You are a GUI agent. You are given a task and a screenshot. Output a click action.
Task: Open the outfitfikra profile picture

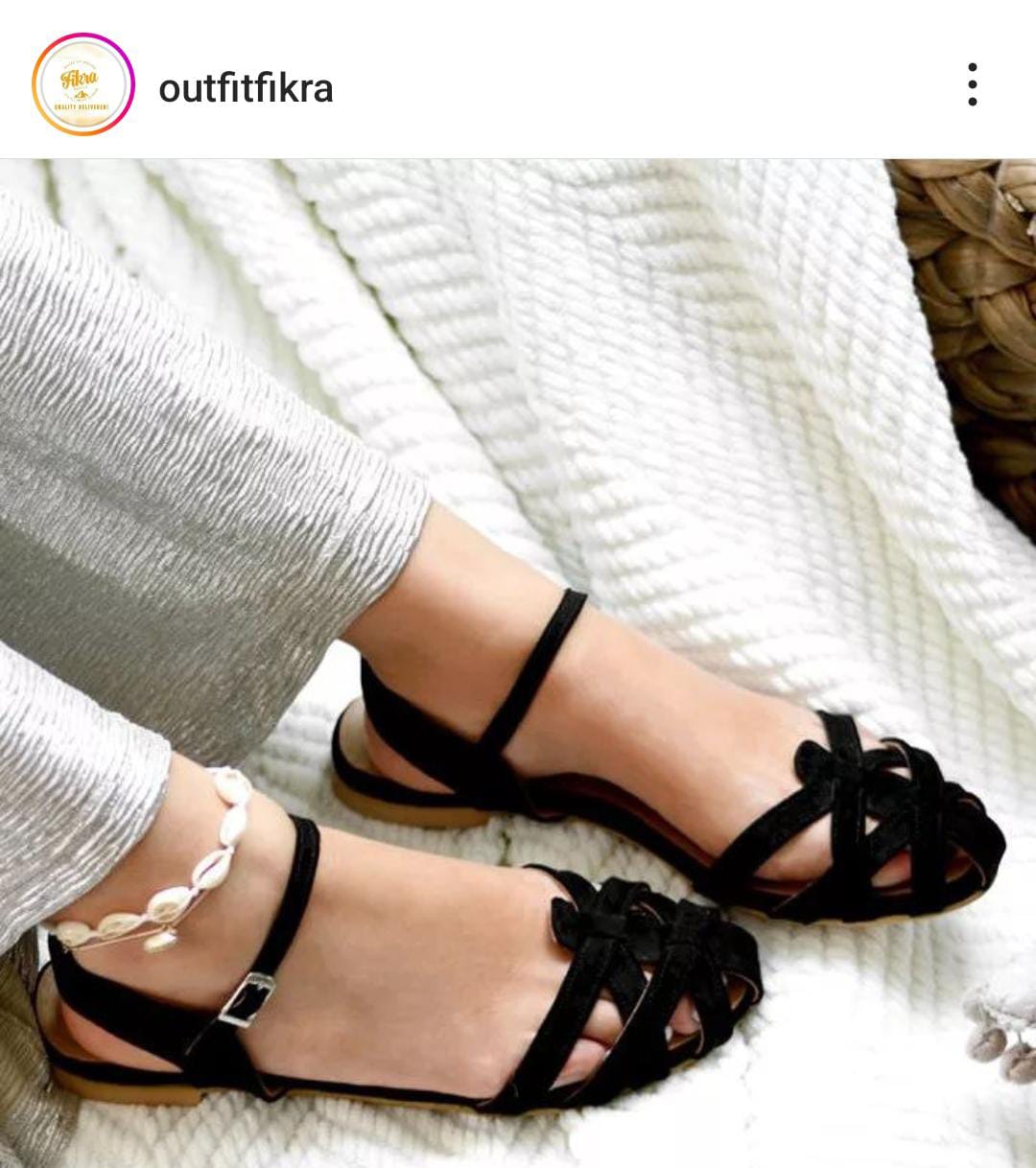point(83,84)
